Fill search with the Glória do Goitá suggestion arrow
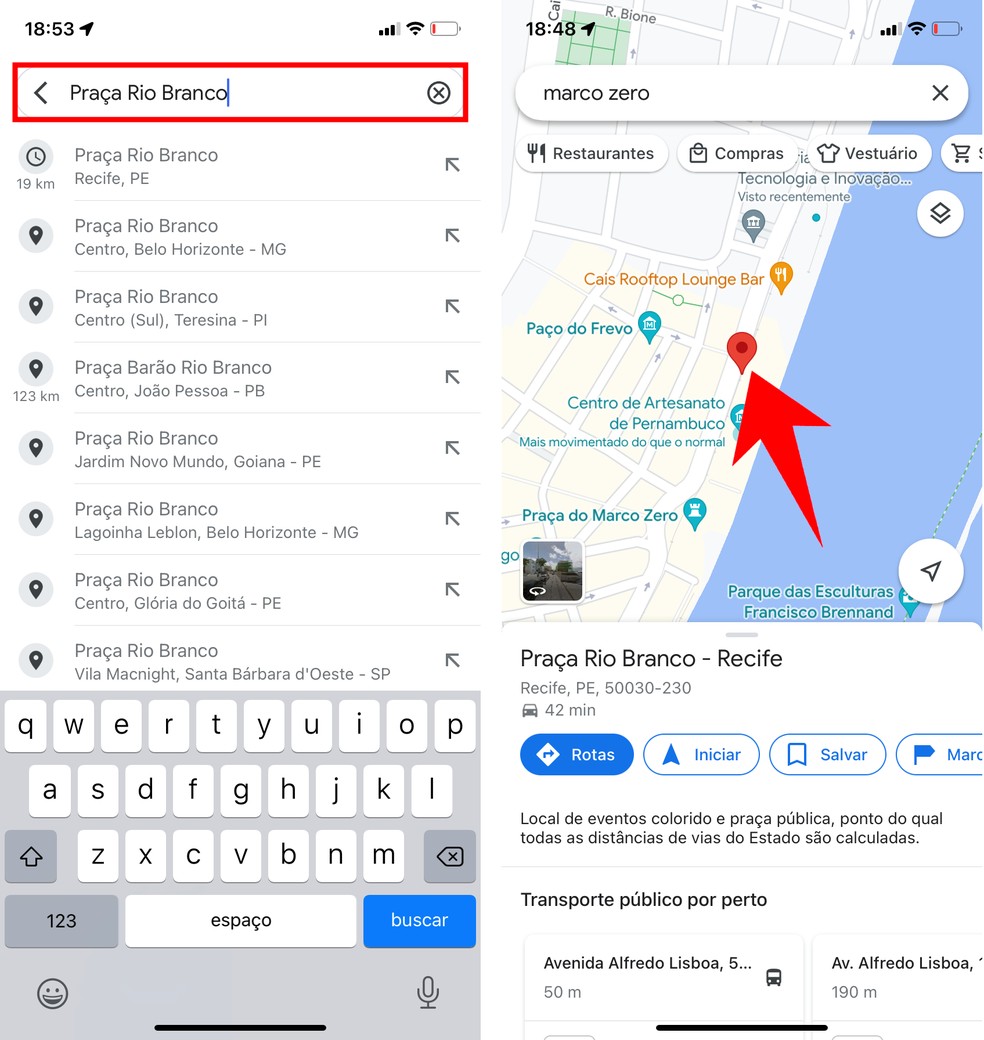The width and height of the screenshot is (984, 1040). pyautogui.click(x=452, y=590)
